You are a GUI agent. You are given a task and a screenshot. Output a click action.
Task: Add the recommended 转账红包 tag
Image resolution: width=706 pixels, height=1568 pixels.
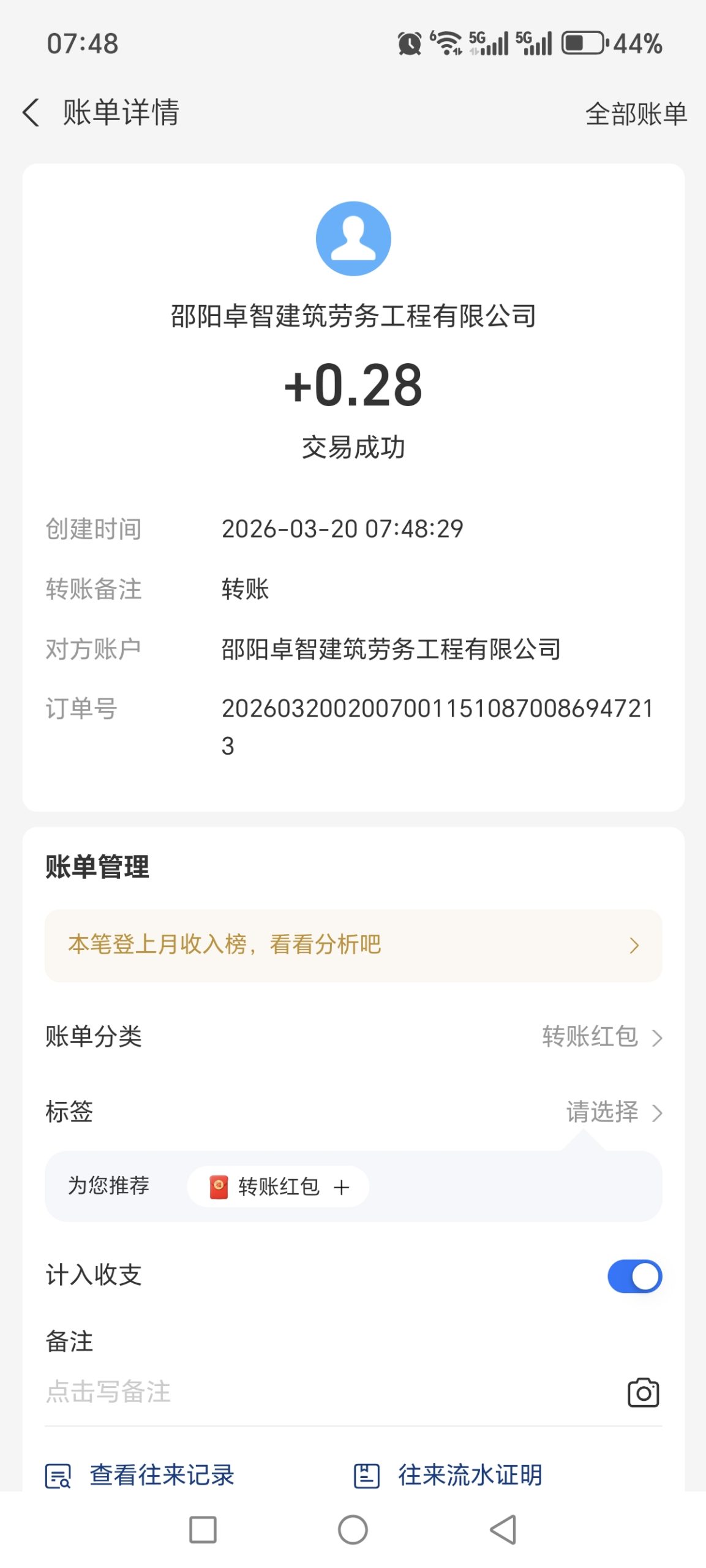(279, 1186)
